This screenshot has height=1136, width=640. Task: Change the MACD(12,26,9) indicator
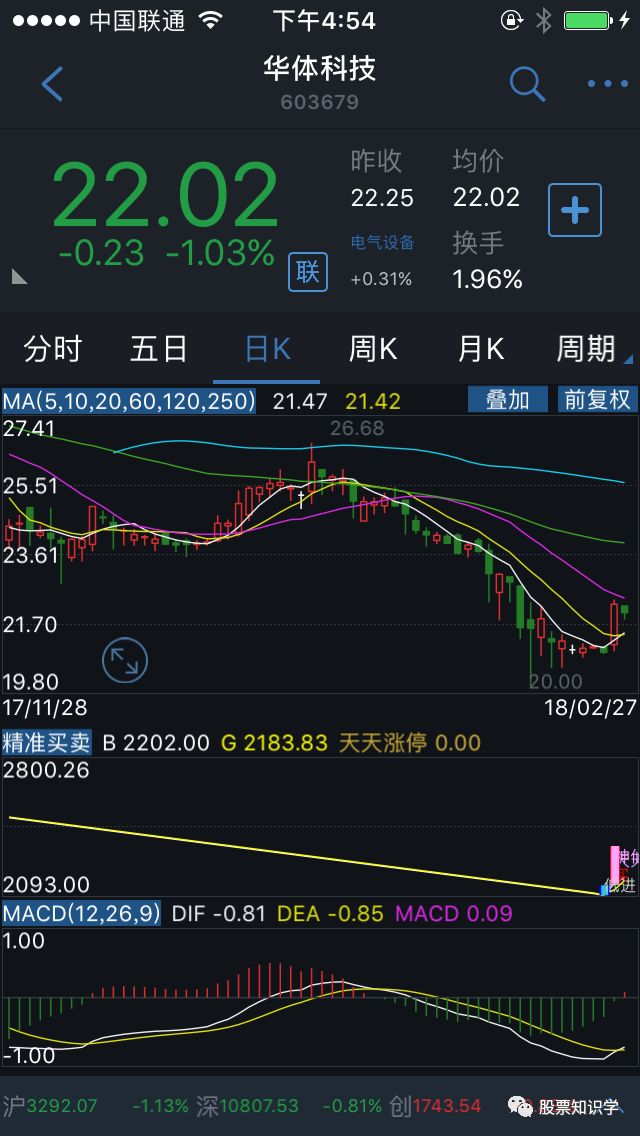(82, 913)
